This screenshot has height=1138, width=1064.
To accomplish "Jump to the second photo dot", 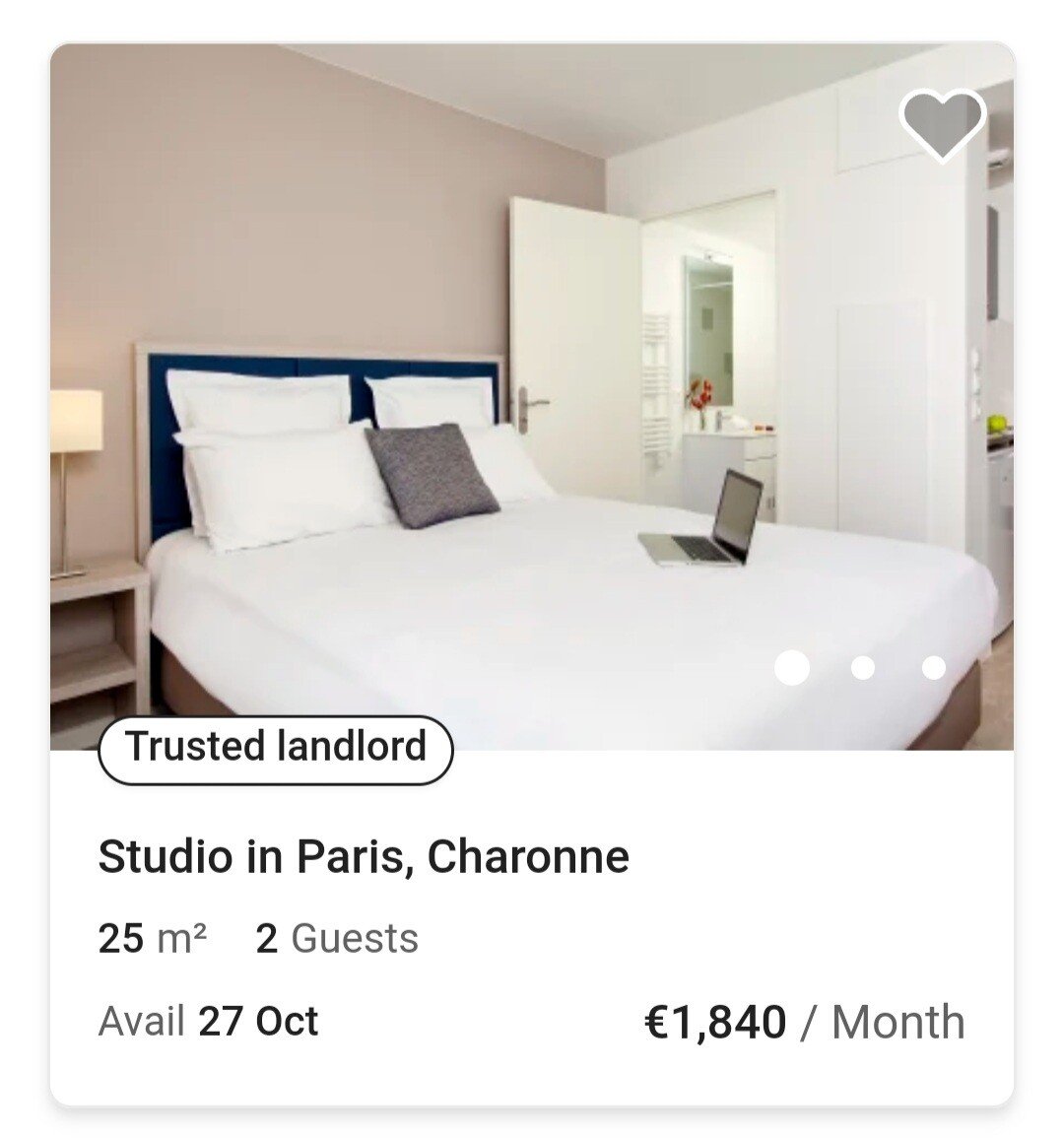I will pyautogui.click(x=863, y=668).
